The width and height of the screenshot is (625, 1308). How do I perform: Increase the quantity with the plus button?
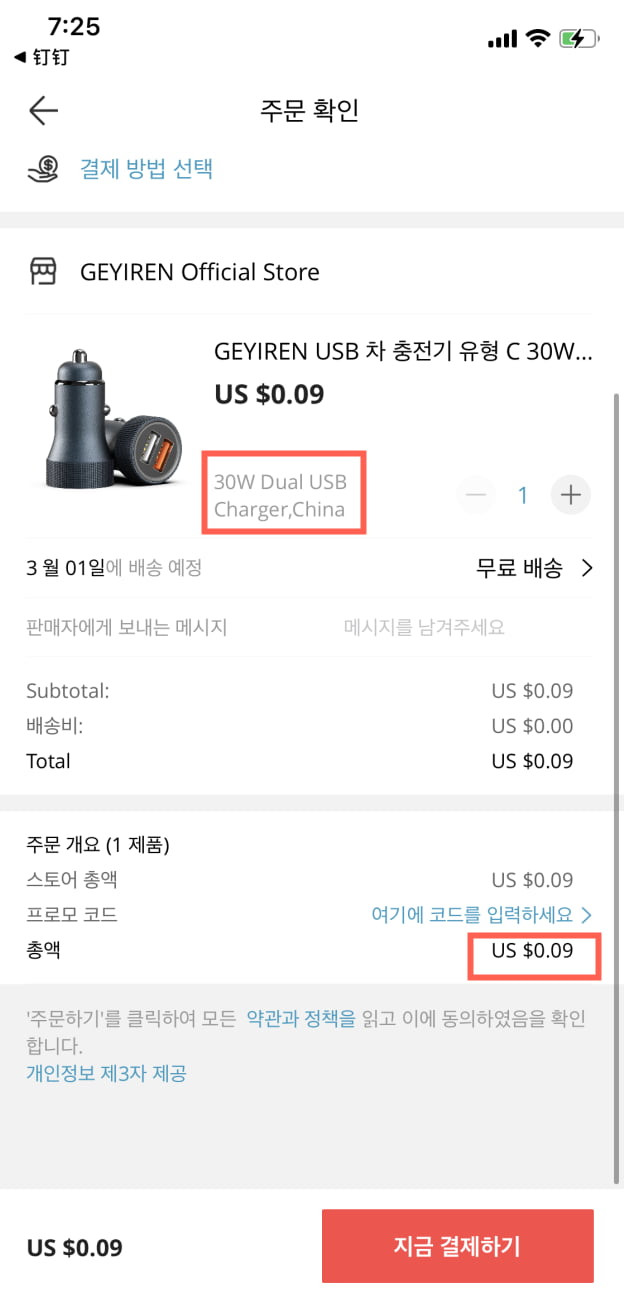pyautogui.click(x=571, y=494)
